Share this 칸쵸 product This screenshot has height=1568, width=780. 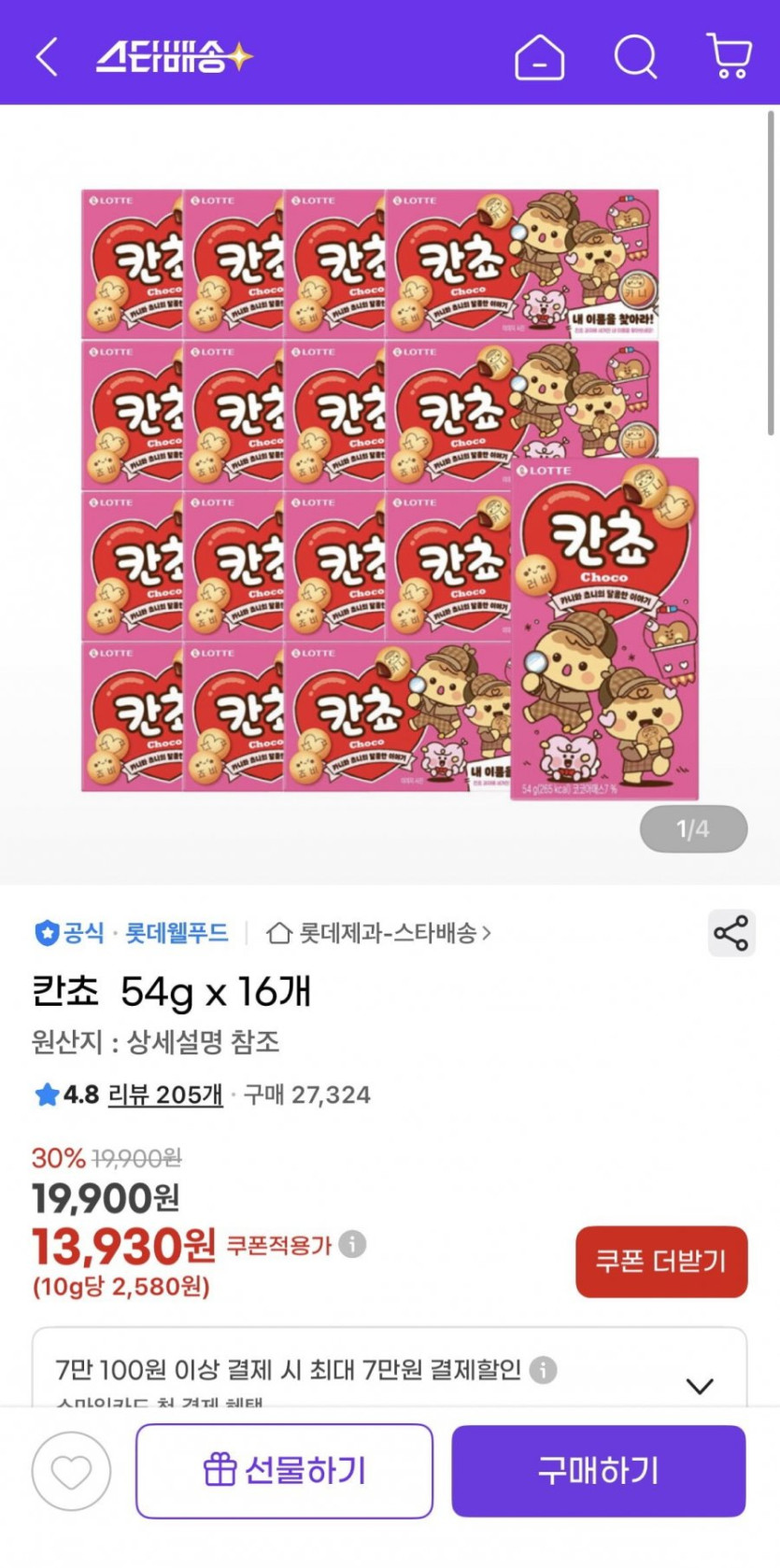click(730, 933)
